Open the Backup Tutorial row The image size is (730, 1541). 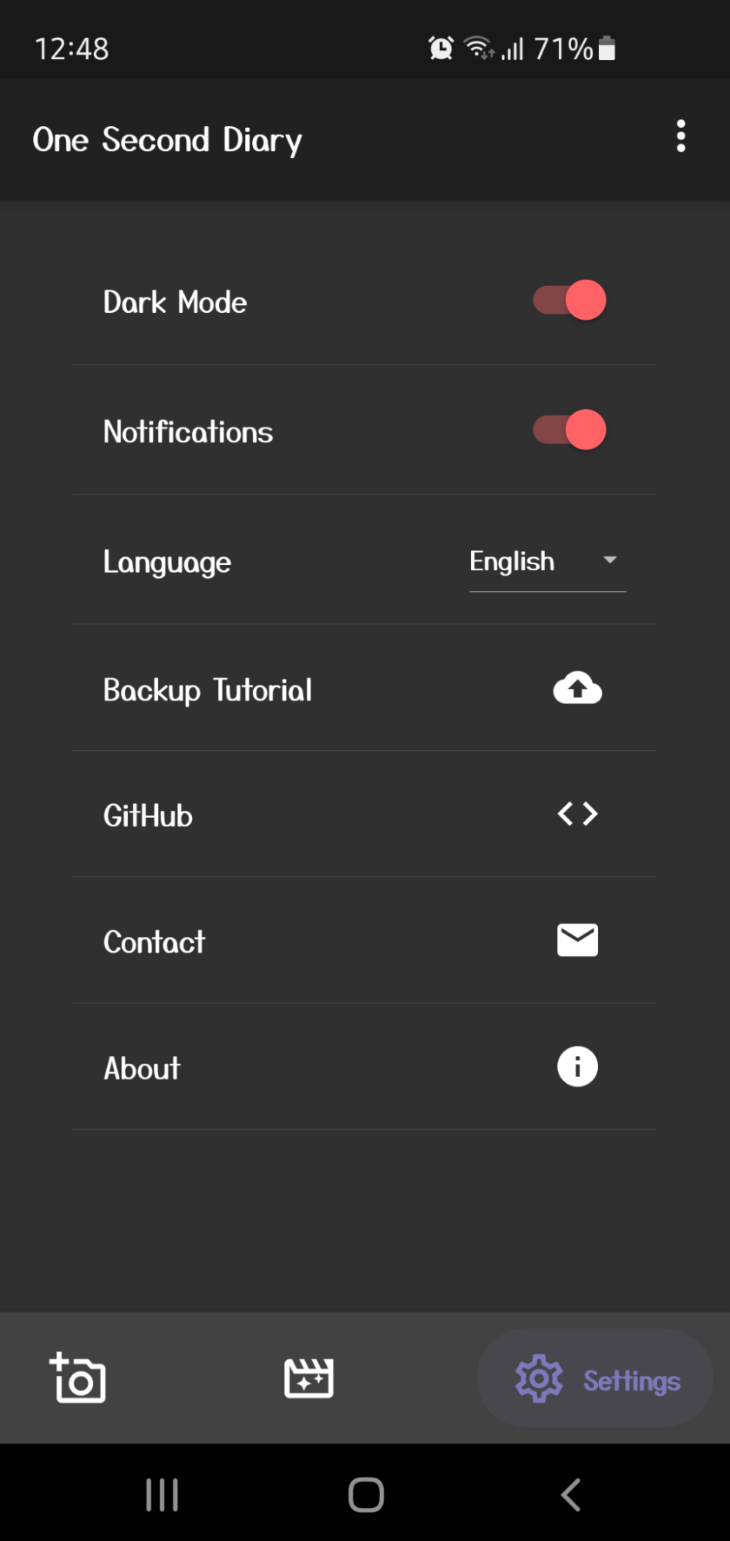pos(363,689)
